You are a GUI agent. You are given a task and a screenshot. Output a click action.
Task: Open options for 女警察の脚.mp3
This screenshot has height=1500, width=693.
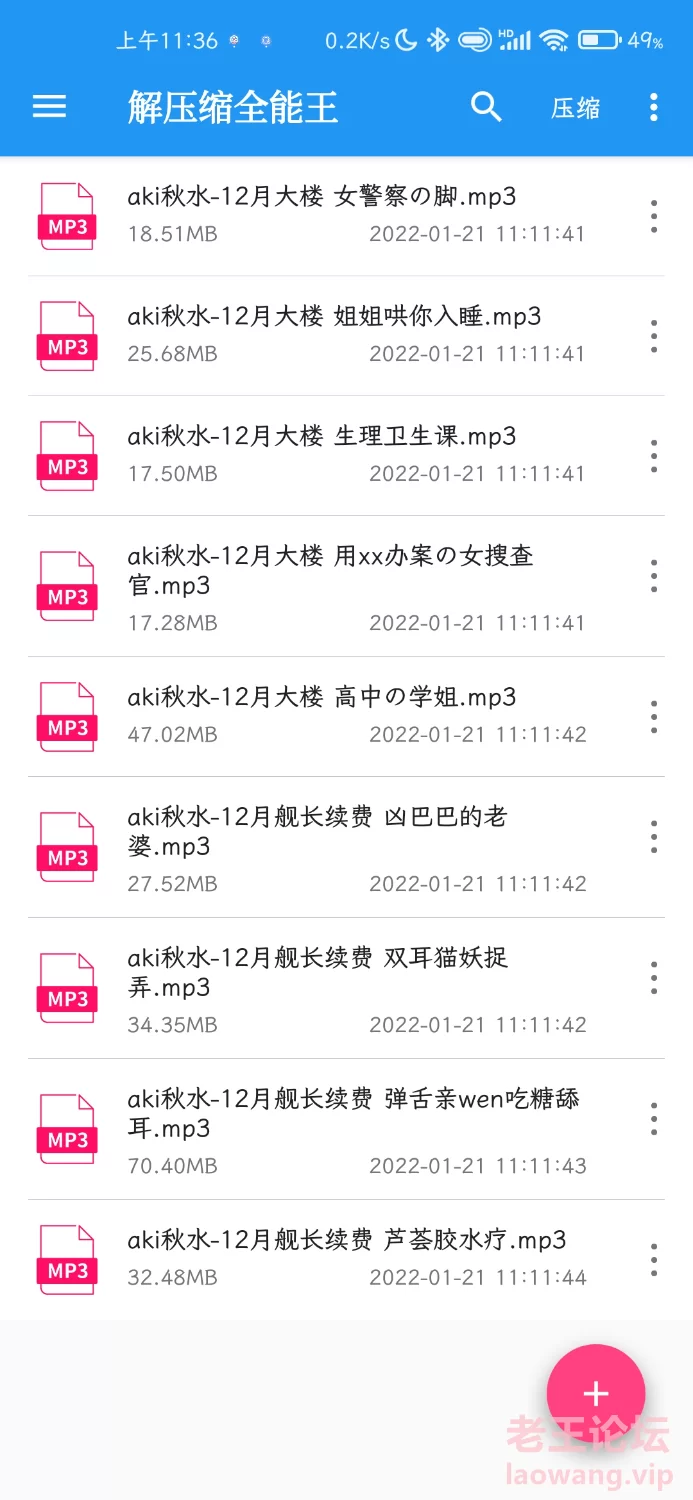point(654,216)
